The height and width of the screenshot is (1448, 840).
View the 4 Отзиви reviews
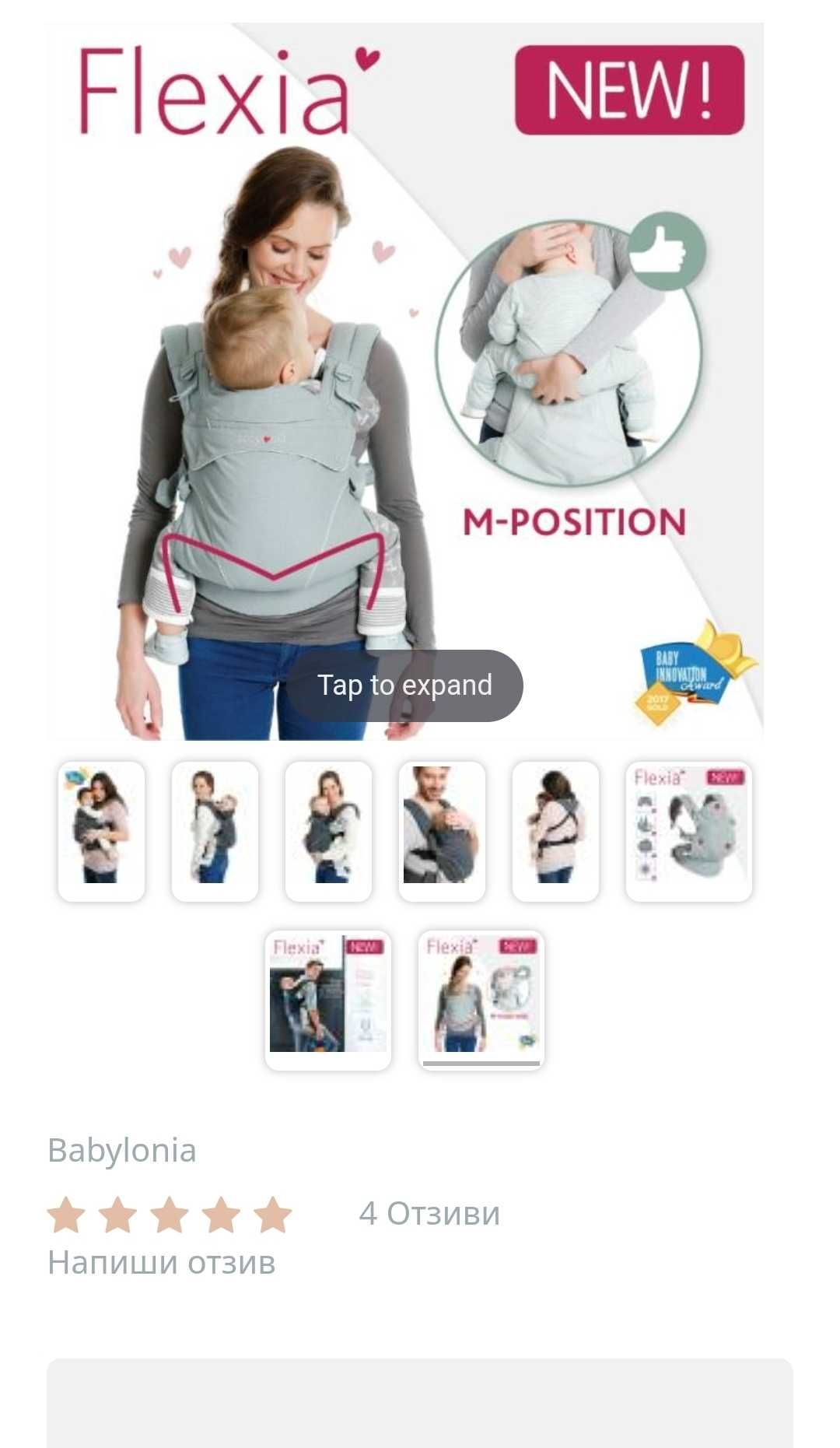429,1214
